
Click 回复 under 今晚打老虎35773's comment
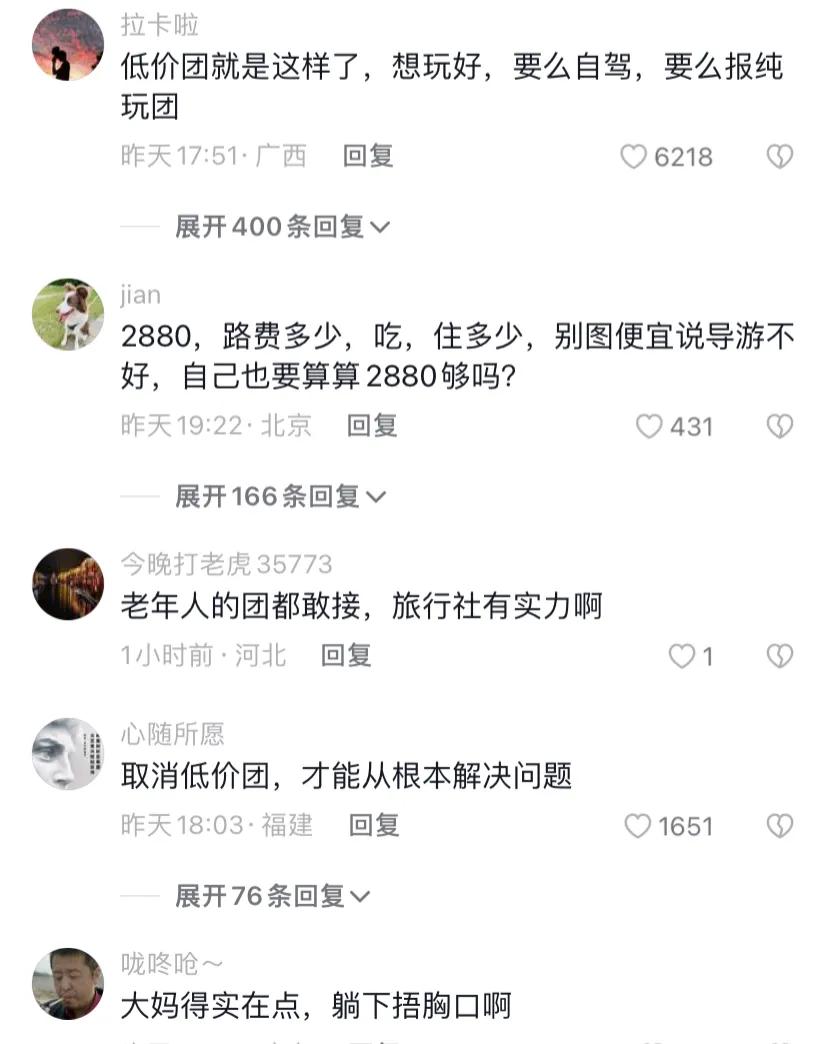[x=344, y=657]
